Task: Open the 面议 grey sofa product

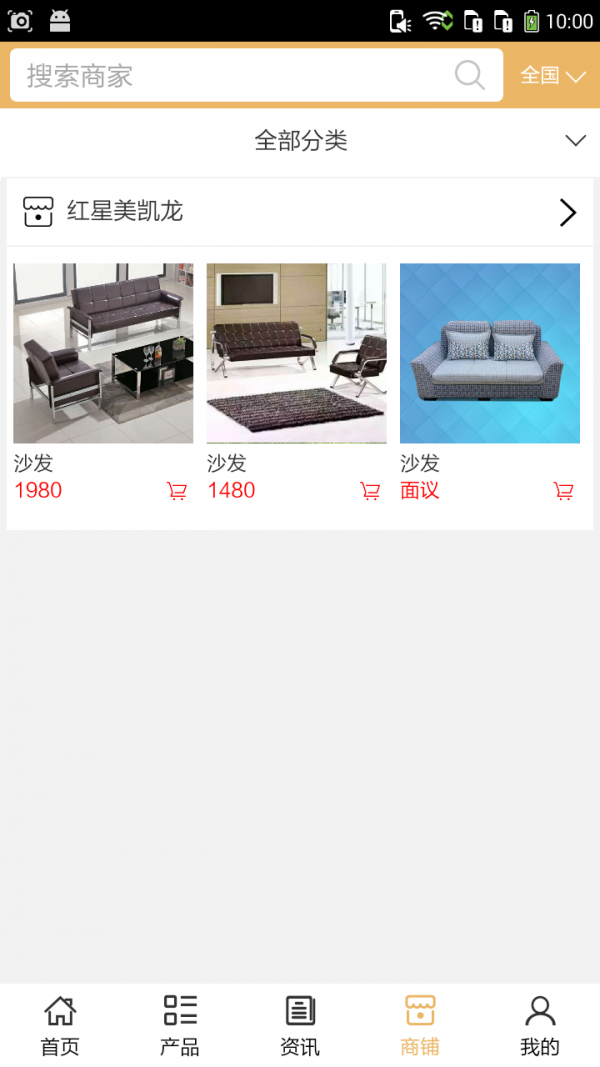Action: [x=490, y=353]
